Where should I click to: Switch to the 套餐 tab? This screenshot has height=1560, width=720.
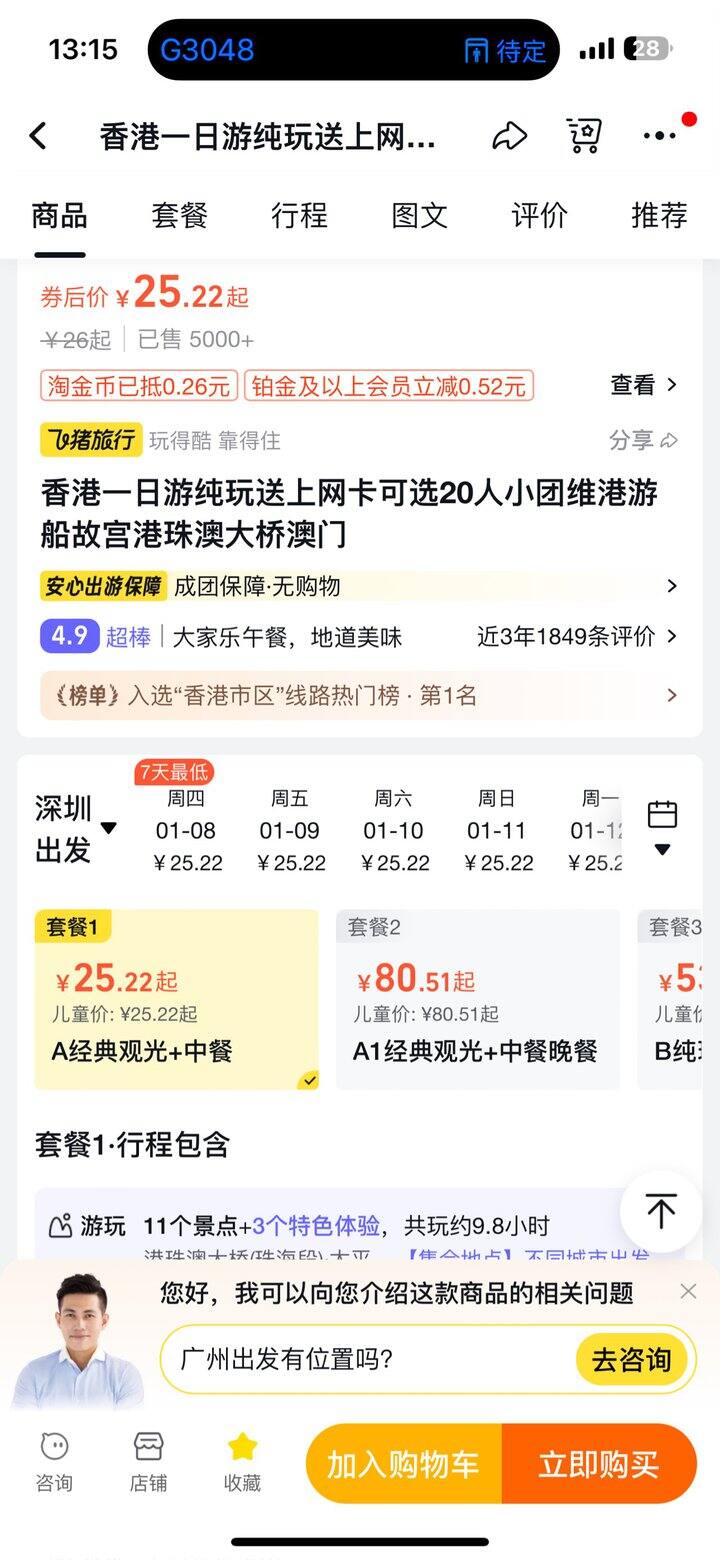click(180, 215)
